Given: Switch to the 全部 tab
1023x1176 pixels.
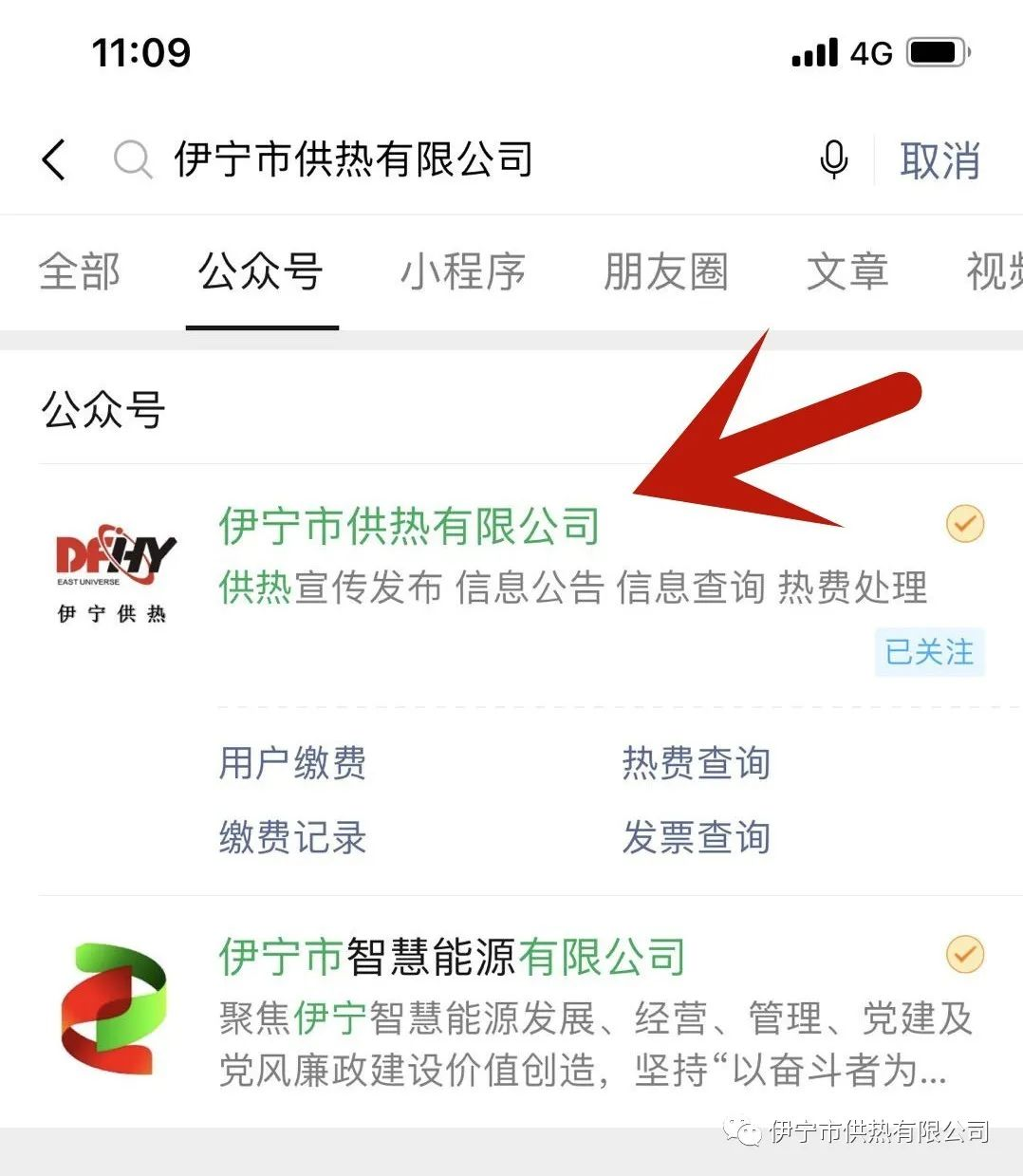Looking at the screenshot, I should [80, 271].
